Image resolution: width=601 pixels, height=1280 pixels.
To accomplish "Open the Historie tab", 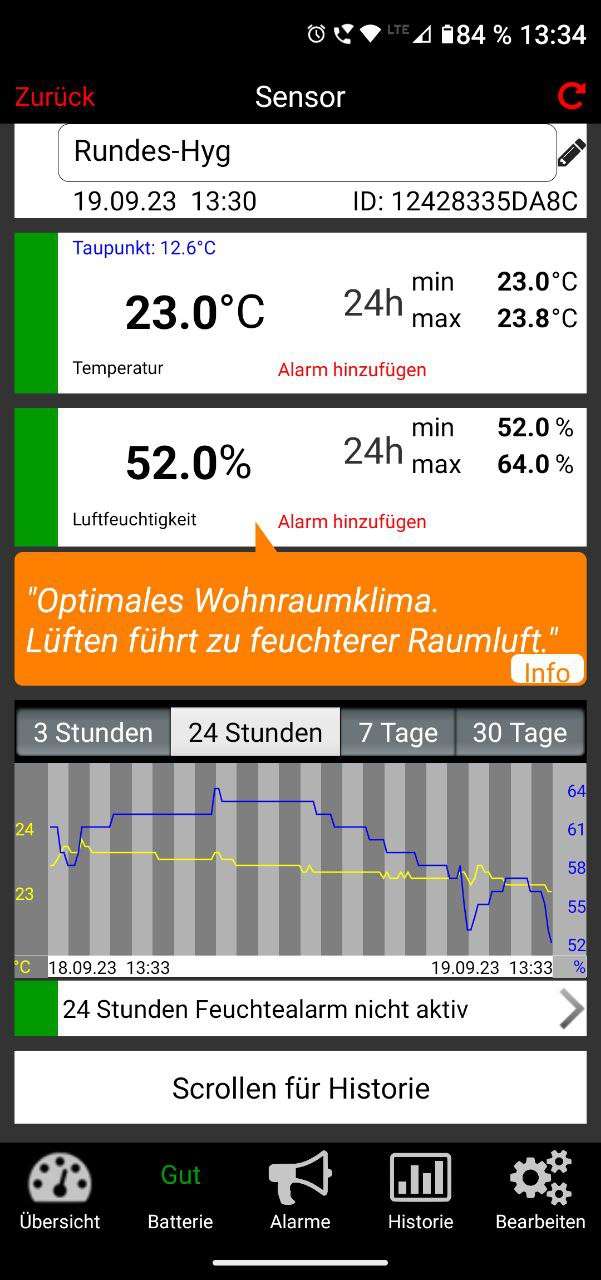I will coord(420,1192).
